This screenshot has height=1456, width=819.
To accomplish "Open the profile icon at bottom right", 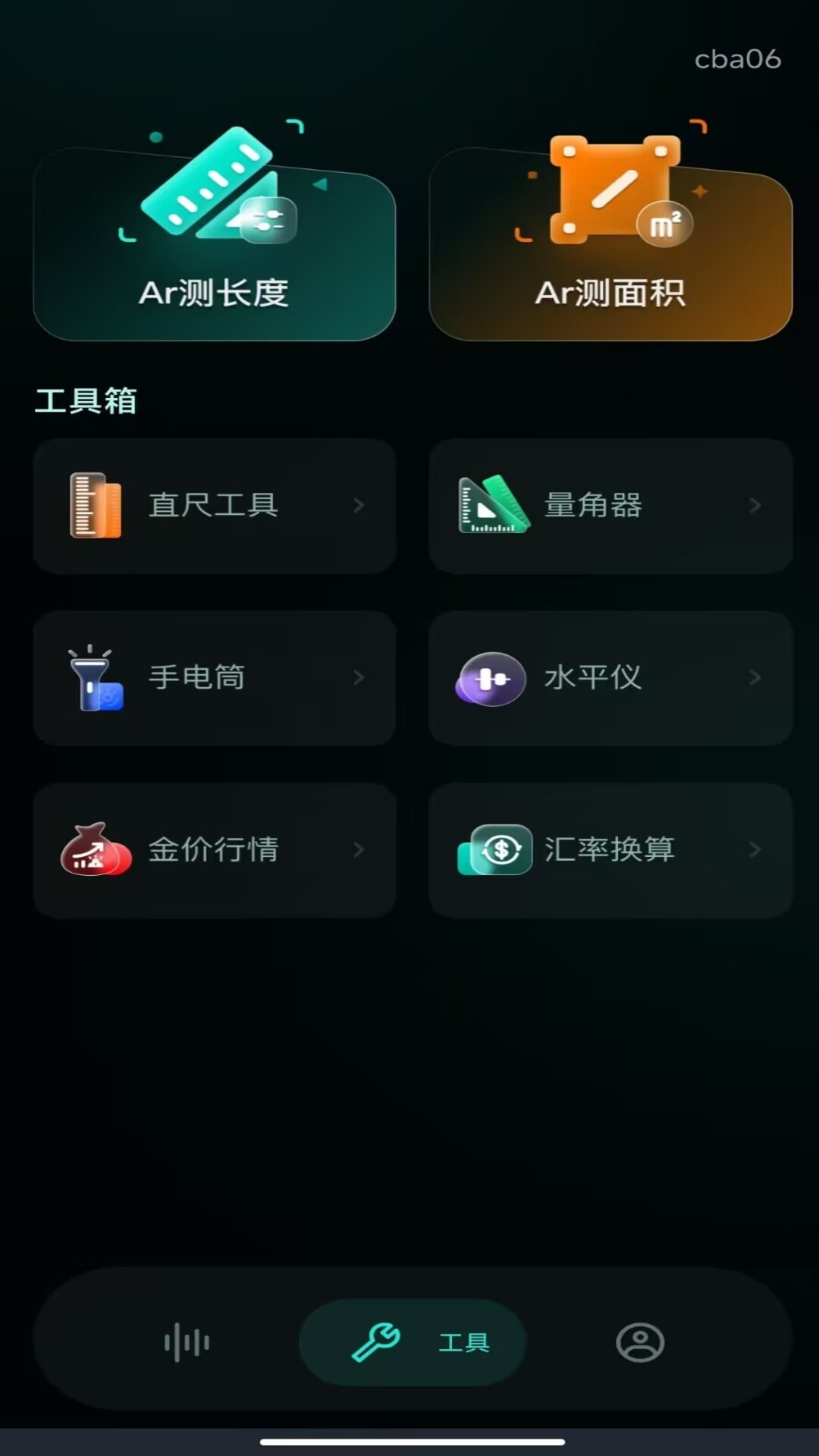I will pos(639,1341).
